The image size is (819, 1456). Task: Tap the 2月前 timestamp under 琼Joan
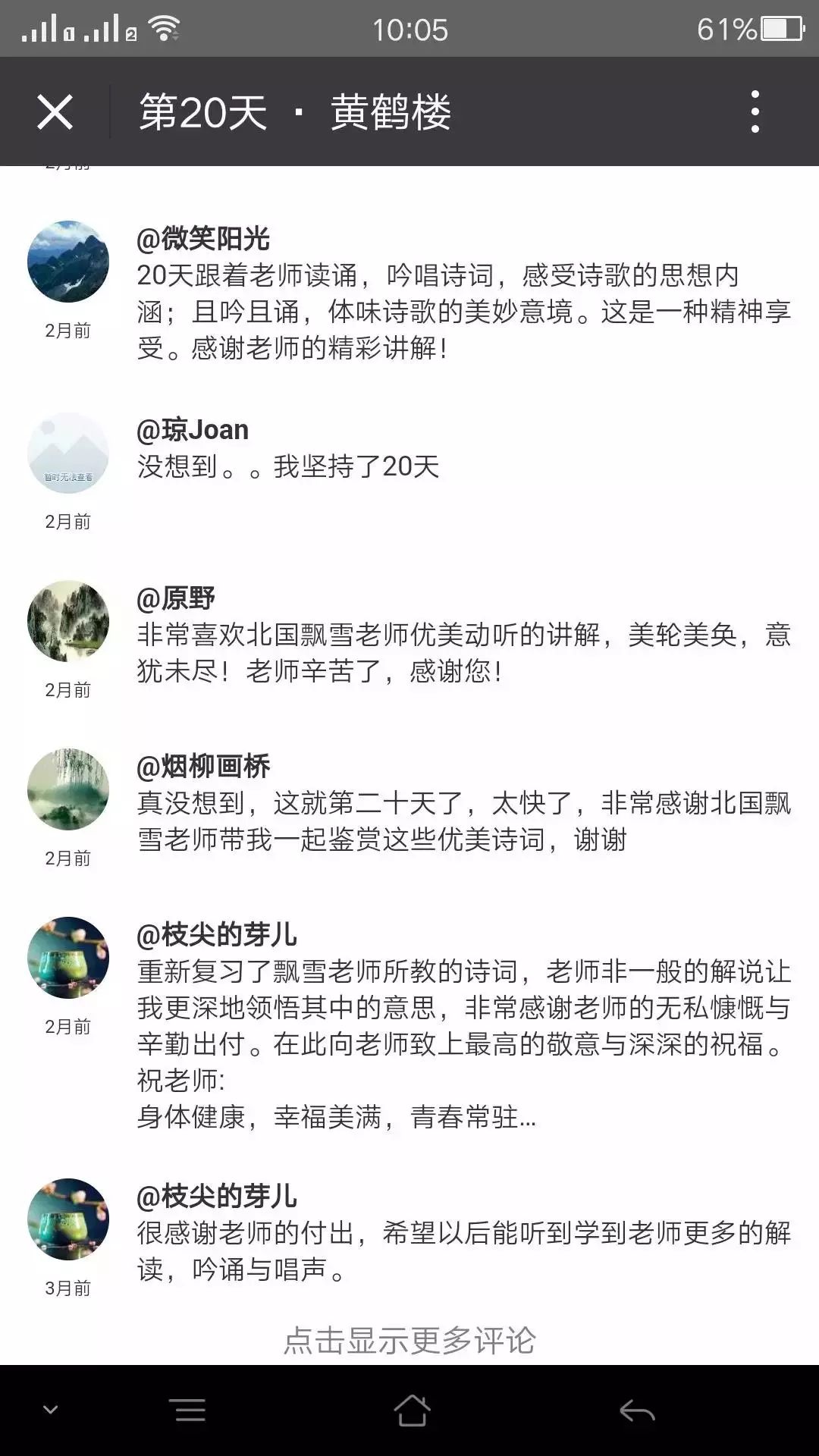tap(67, 521)
